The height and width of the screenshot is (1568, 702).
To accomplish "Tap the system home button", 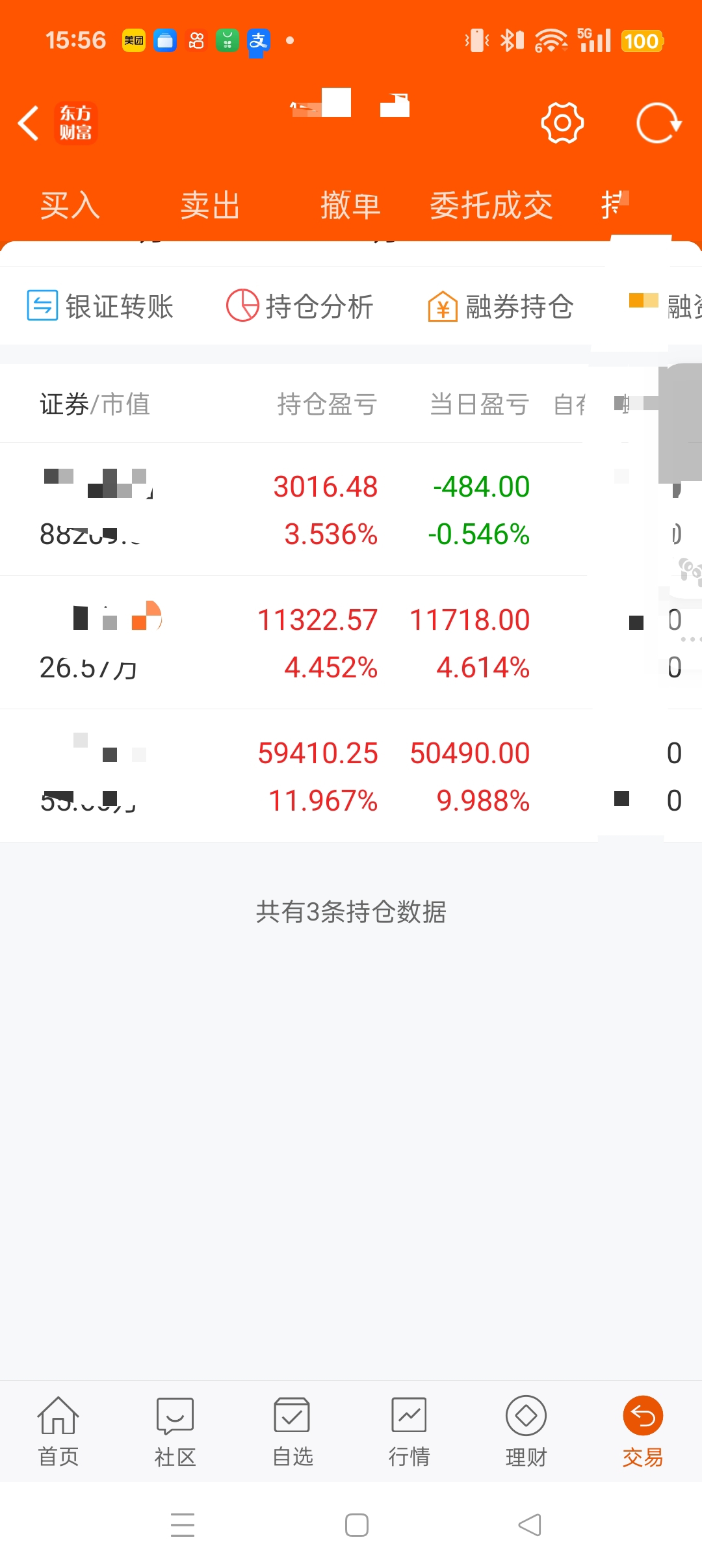I will (357, 1525).
